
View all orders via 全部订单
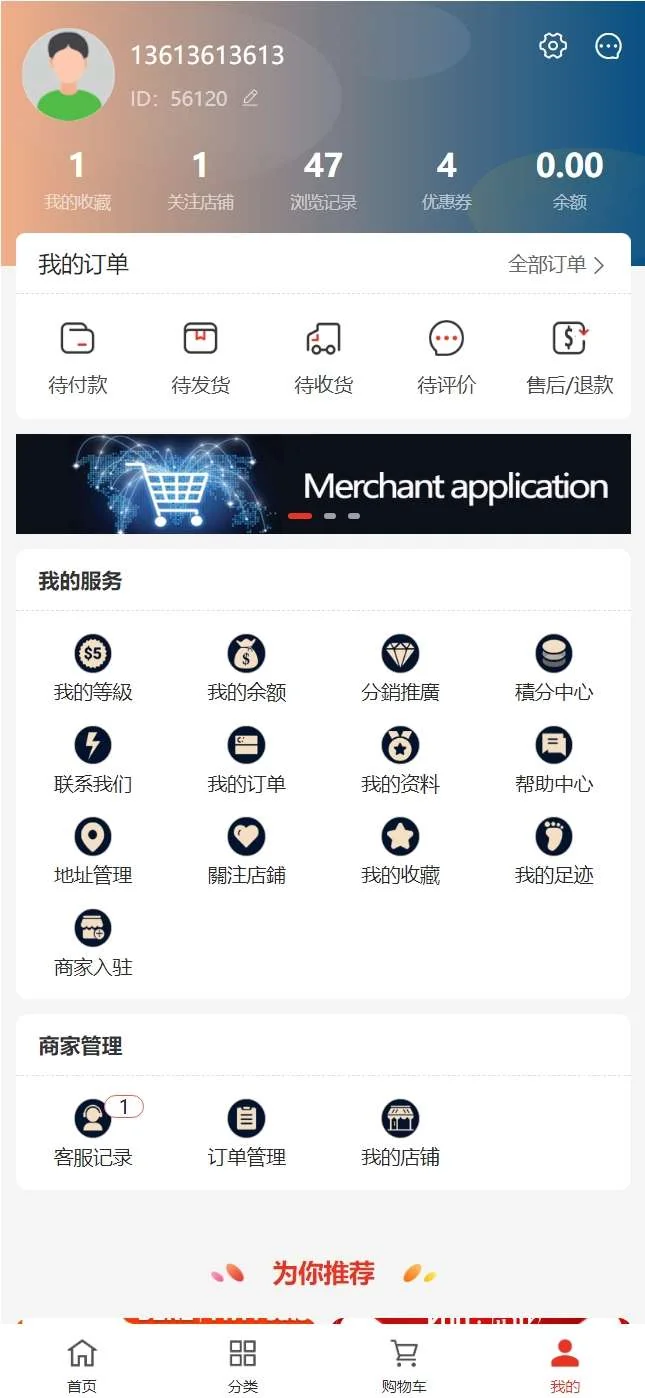[556, 265]
